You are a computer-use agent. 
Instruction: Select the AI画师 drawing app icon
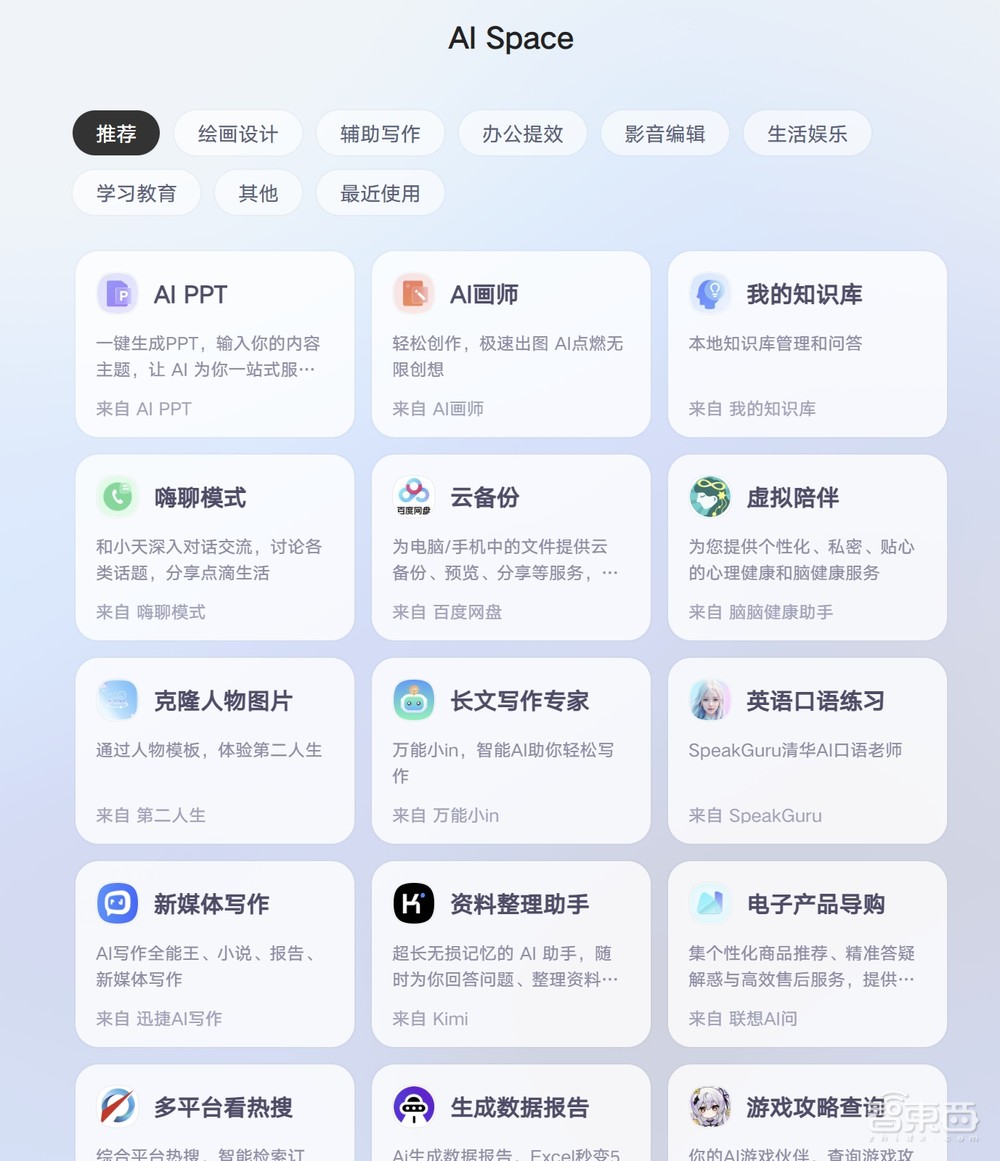[x=413, y=294]
